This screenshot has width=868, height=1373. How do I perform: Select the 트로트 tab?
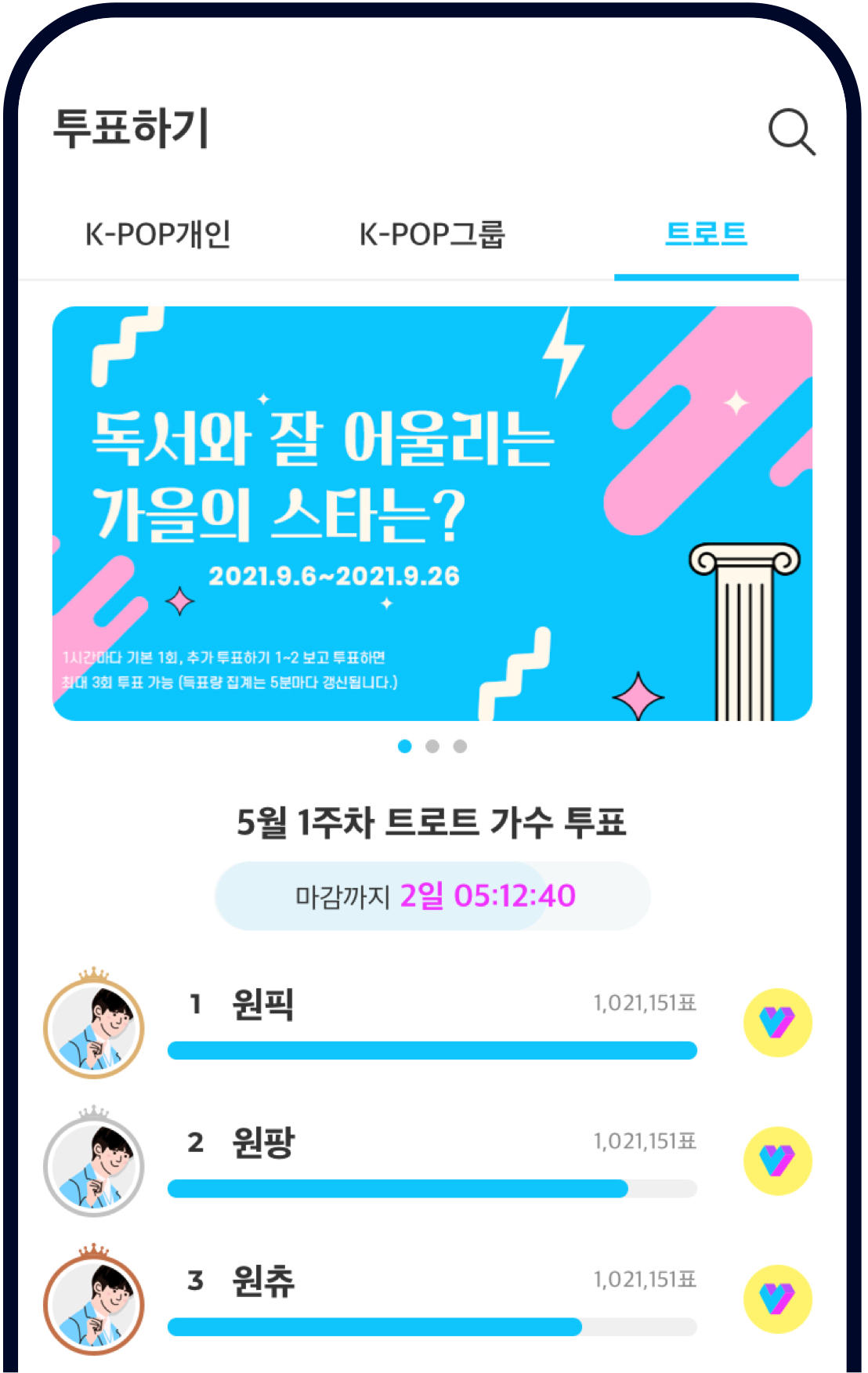706,234
